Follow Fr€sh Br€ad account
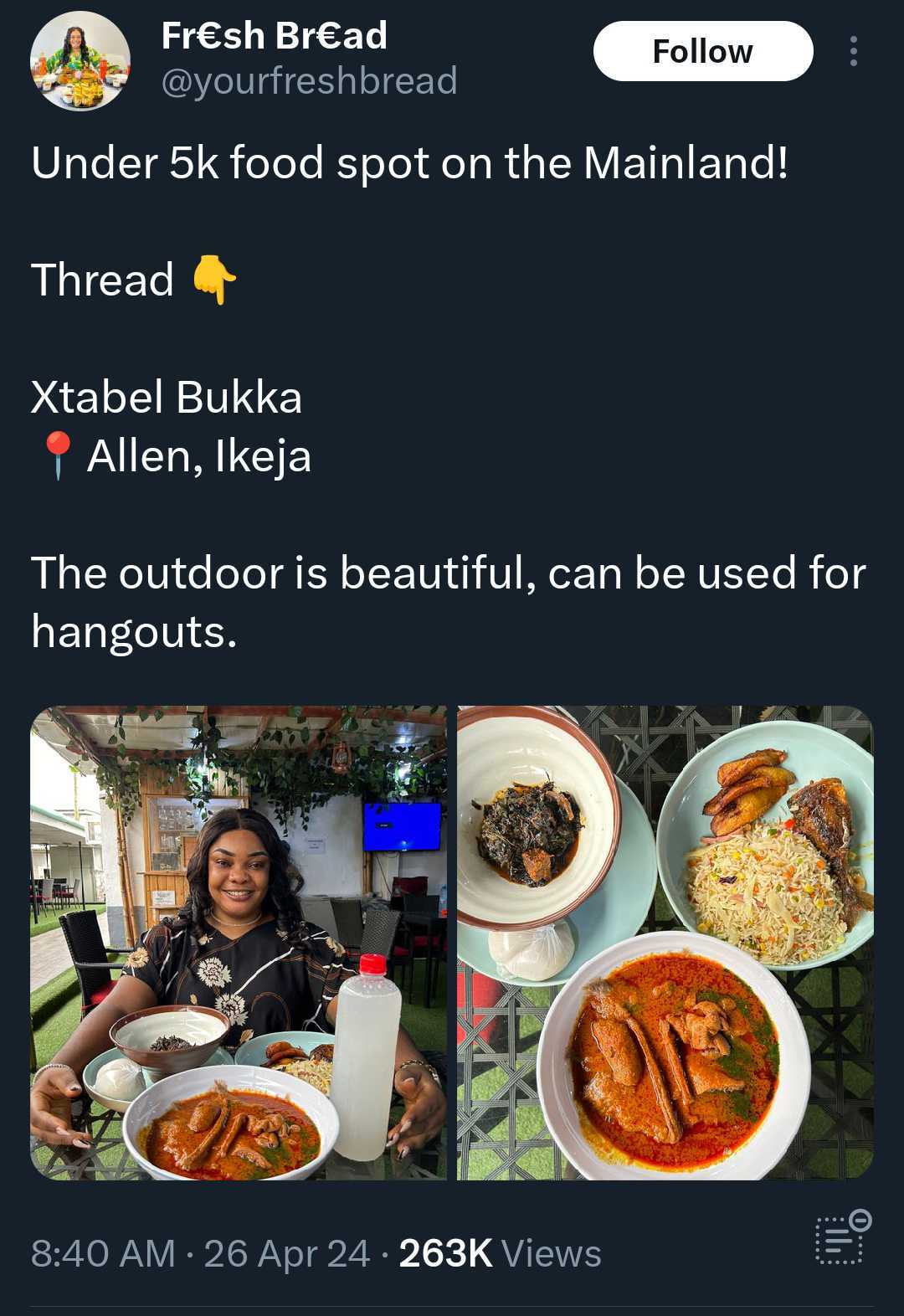Viewport: 904px width, 1316px height. click(x=702, y=52)
